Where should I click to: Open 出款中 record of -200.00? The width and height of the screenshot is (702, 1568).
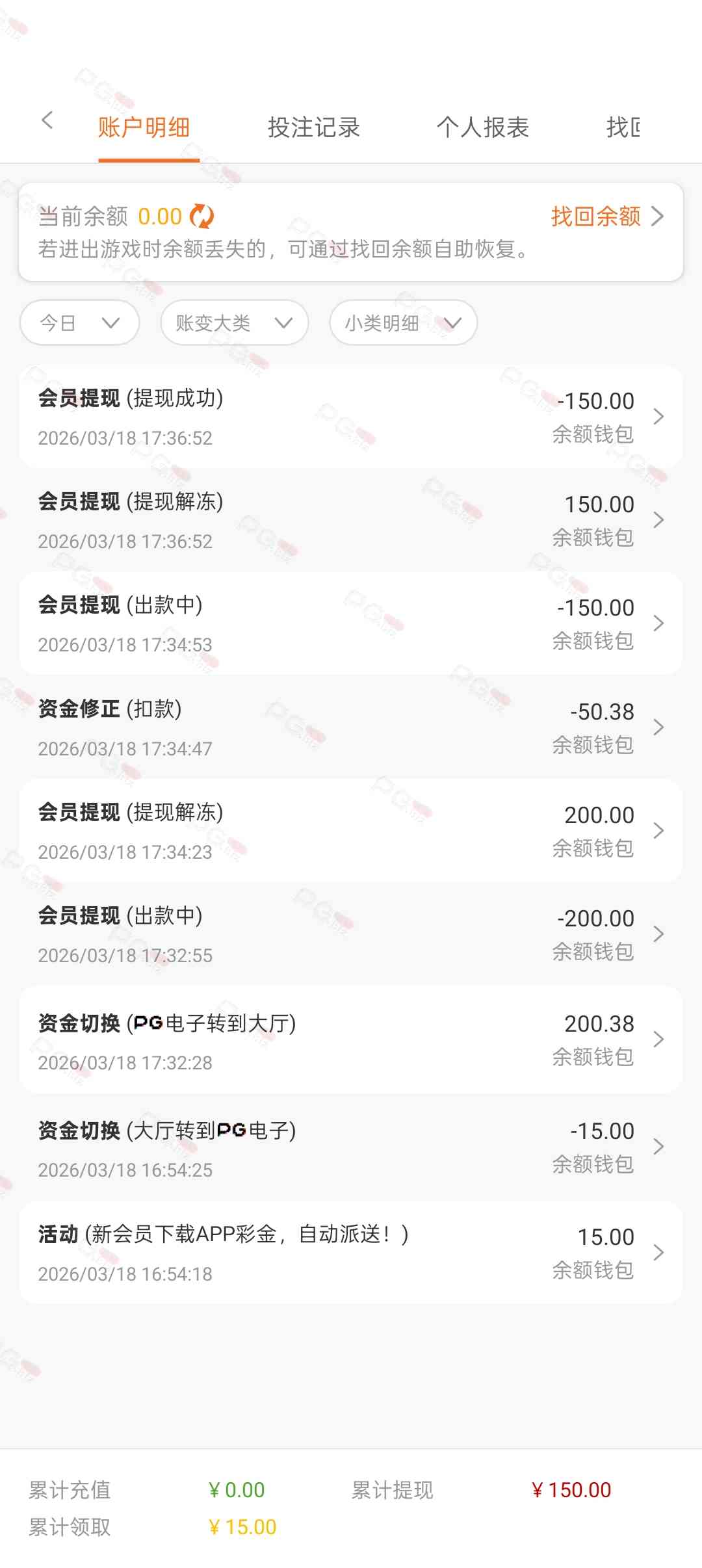pyautogui.click(x=351, y=934)
